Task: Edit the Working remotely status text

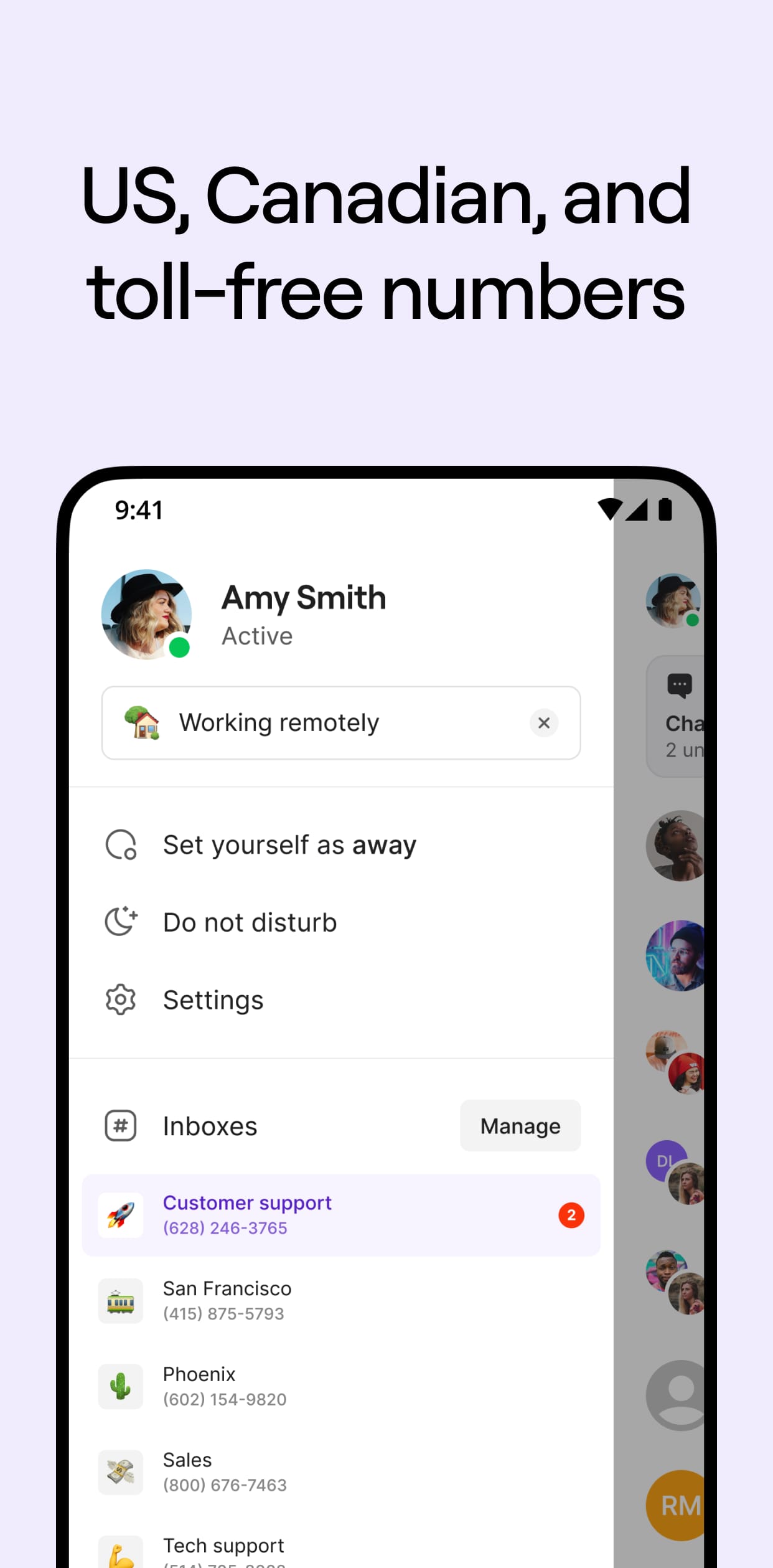Action: 278,722
